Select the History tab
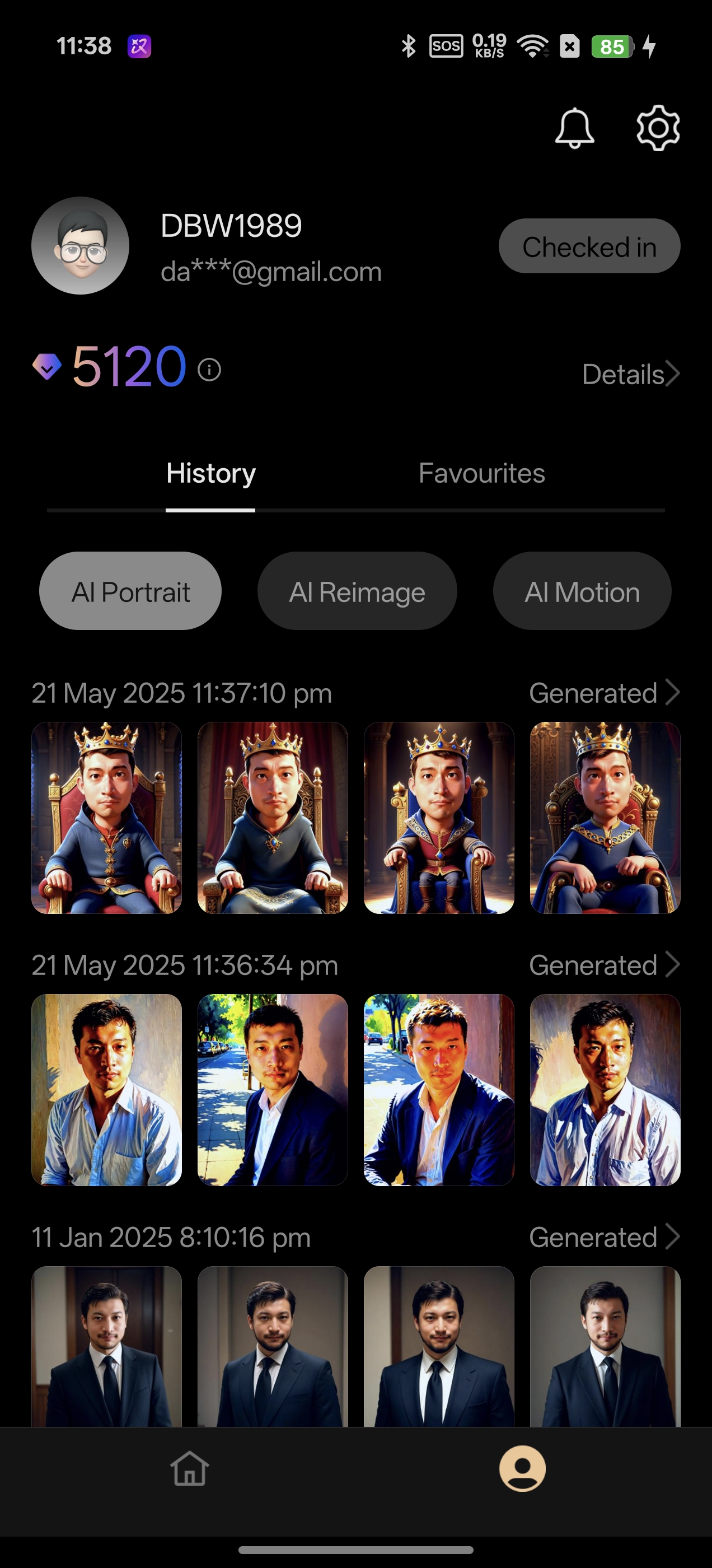 [210, 473]
